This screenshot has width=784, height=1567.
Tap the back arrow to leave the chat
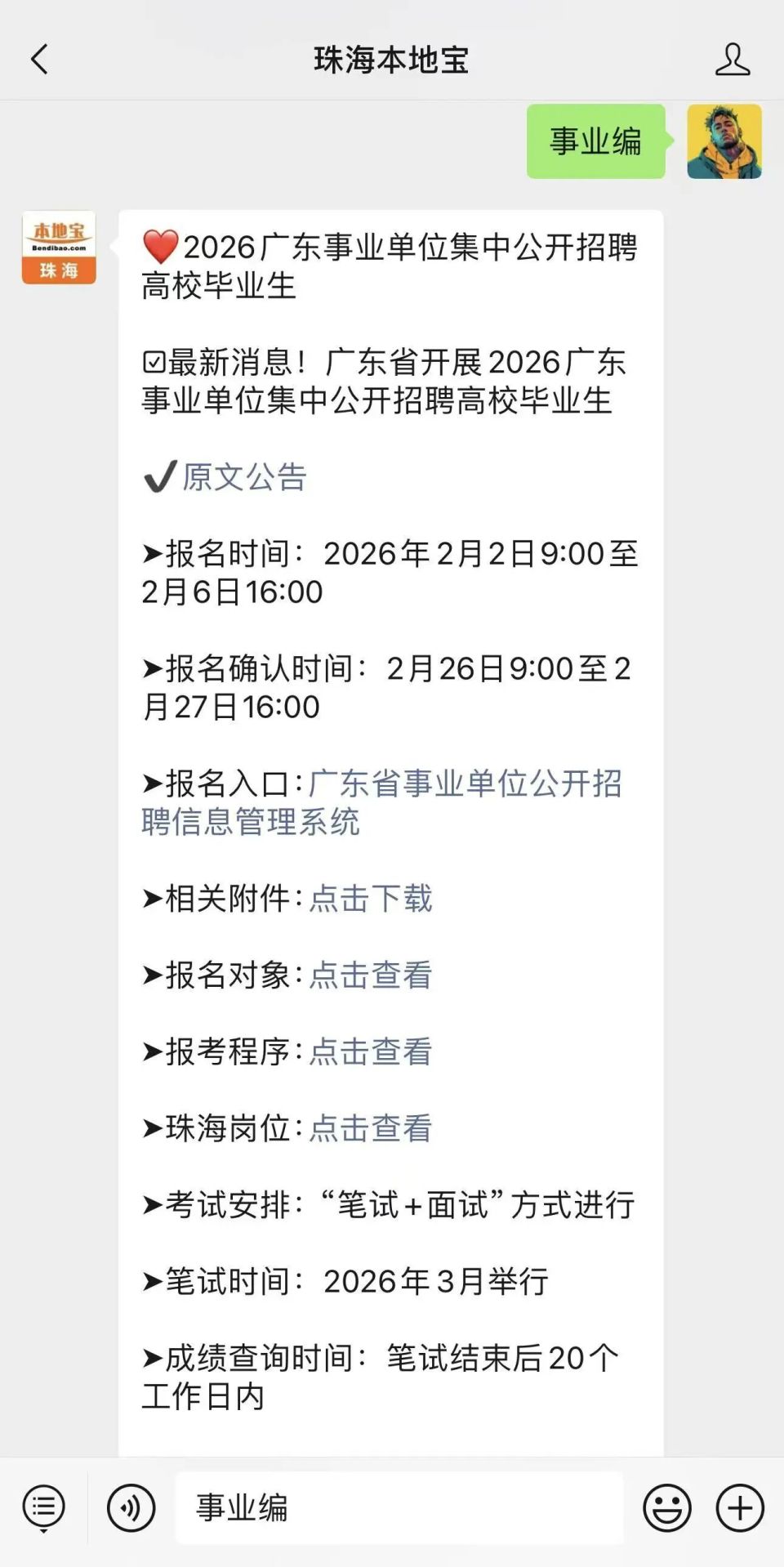coord(38,59)
